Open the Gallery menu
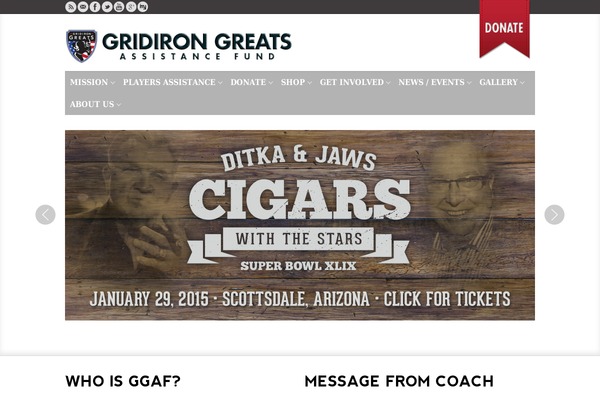 (x=500, y=83)
